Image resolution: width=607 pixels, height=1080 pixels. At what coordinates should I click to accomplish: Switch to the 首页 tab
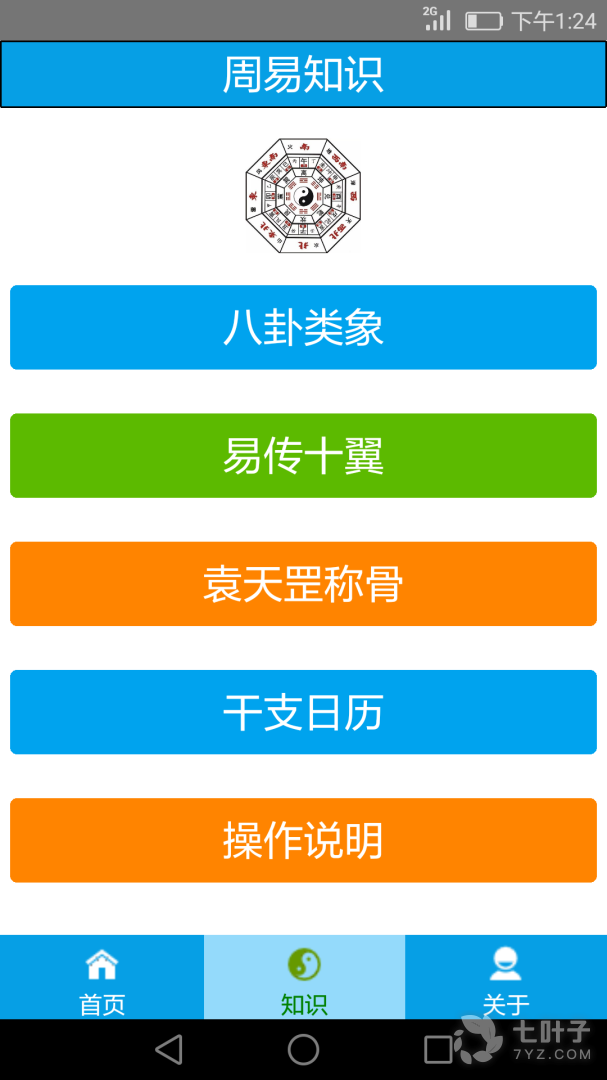102,978
